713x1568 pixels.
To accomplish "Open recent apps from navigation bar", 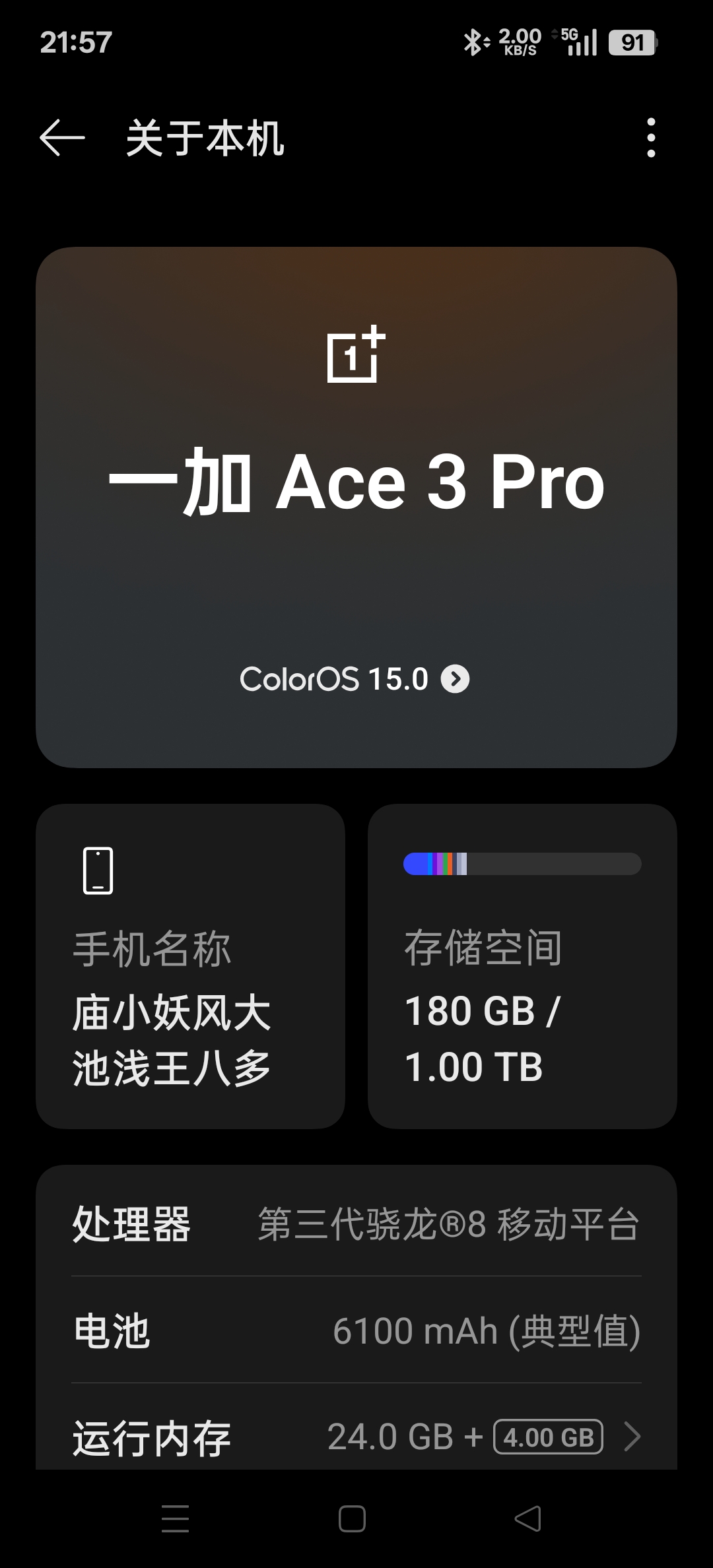I will (x=176, y=1519).
